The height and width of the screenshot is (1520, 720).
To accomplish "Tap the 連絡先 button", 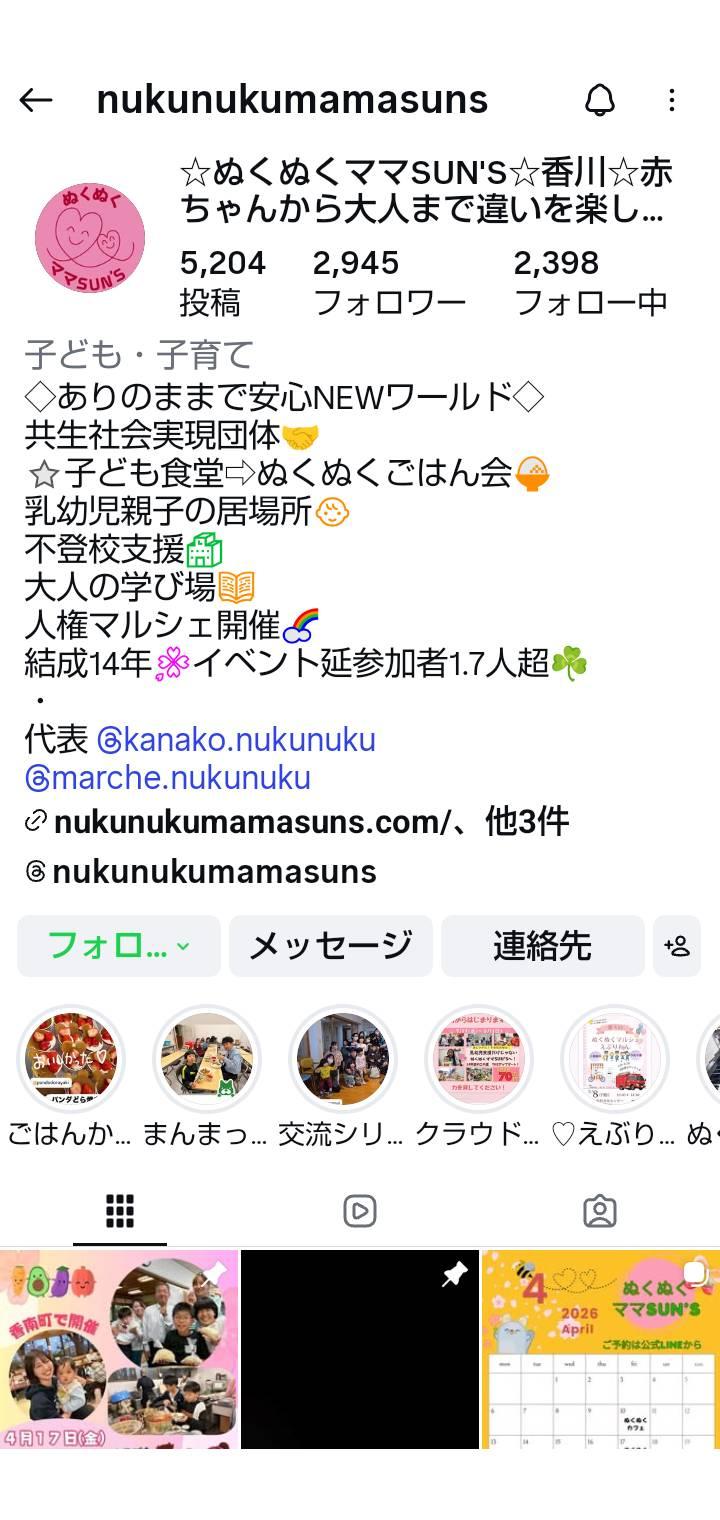I will pyautogui.click(x=542, y=946).
